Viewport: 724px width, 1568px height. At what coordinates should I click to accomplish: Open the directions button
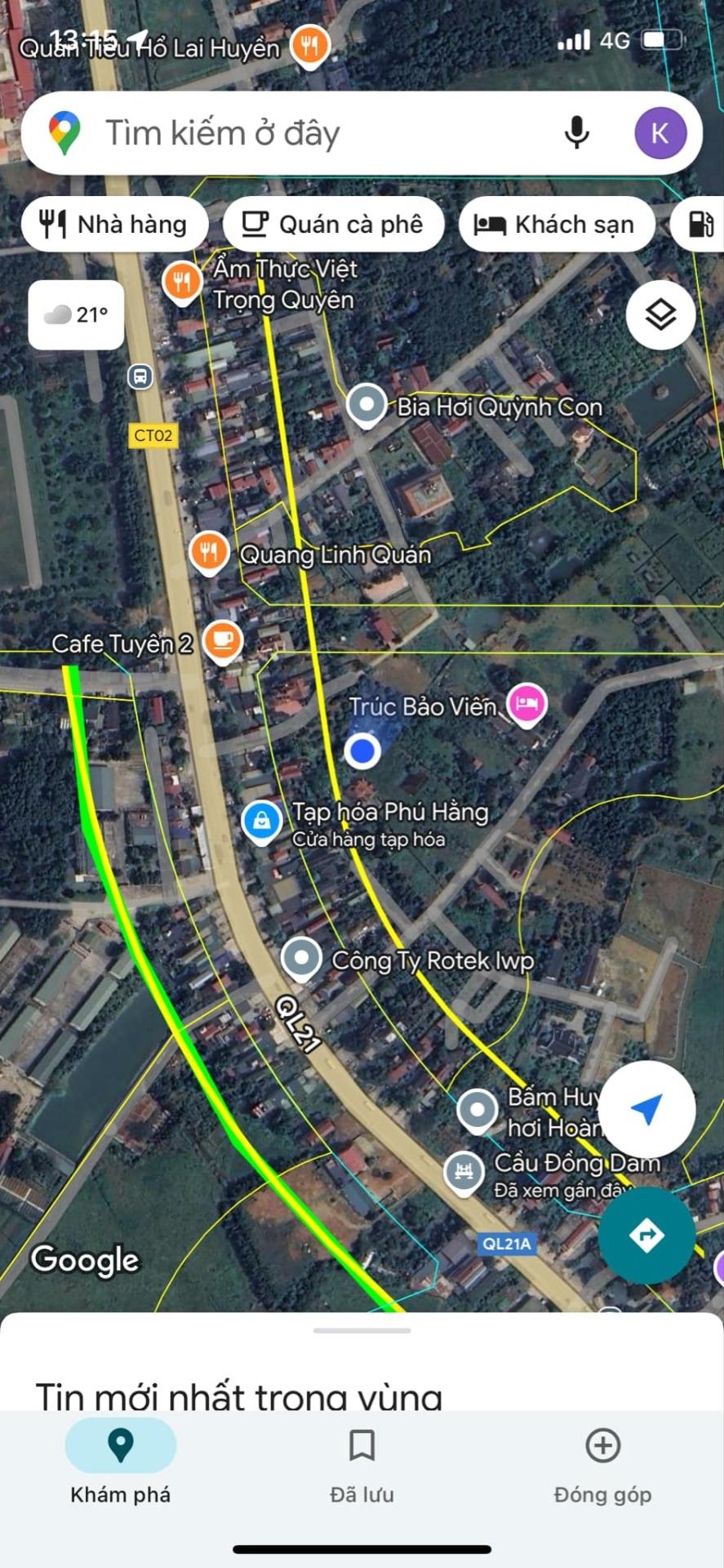tap(646, 1235)
